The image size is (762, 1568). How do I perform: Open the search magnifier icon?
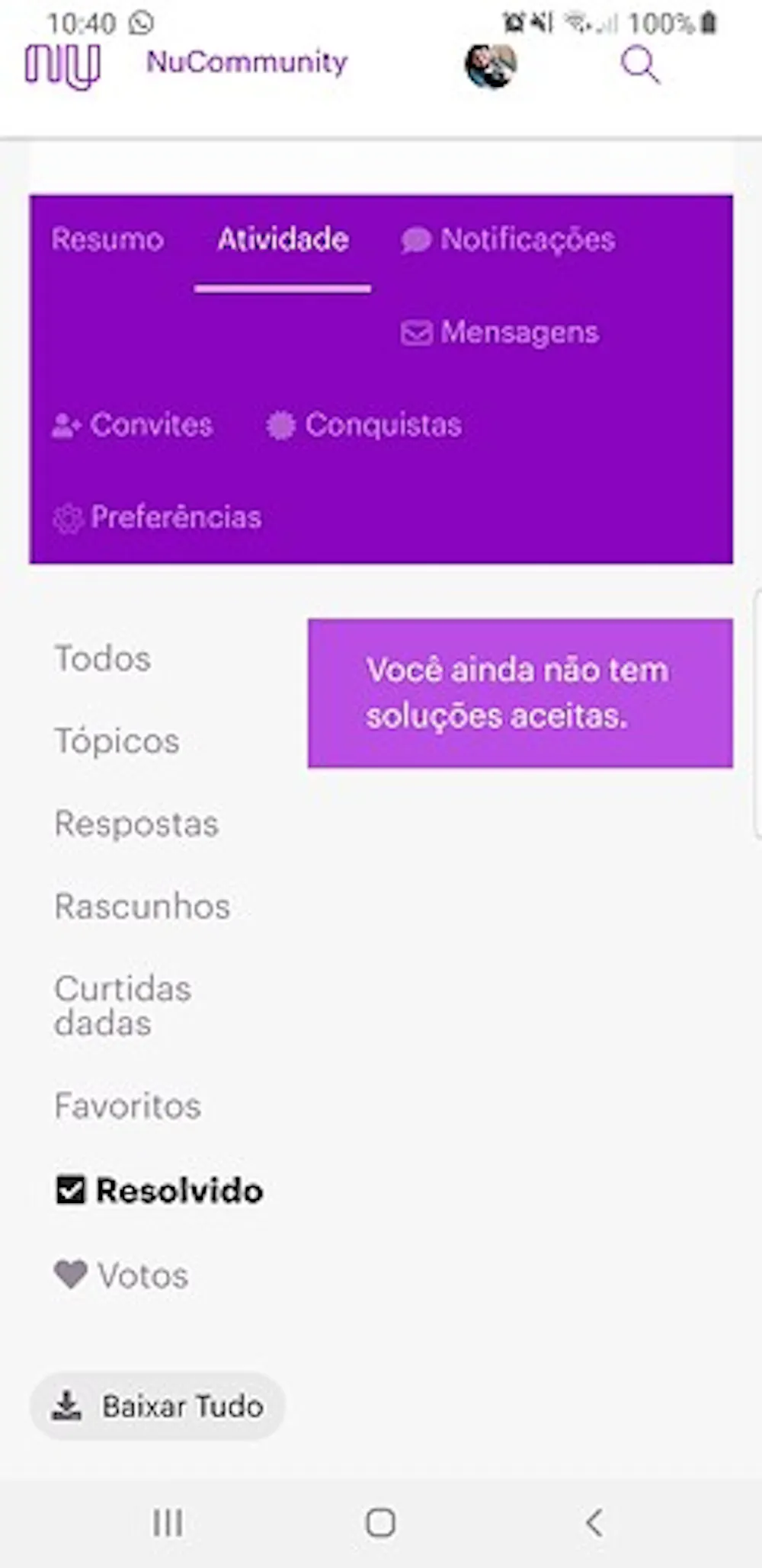(x=639, y=64)
